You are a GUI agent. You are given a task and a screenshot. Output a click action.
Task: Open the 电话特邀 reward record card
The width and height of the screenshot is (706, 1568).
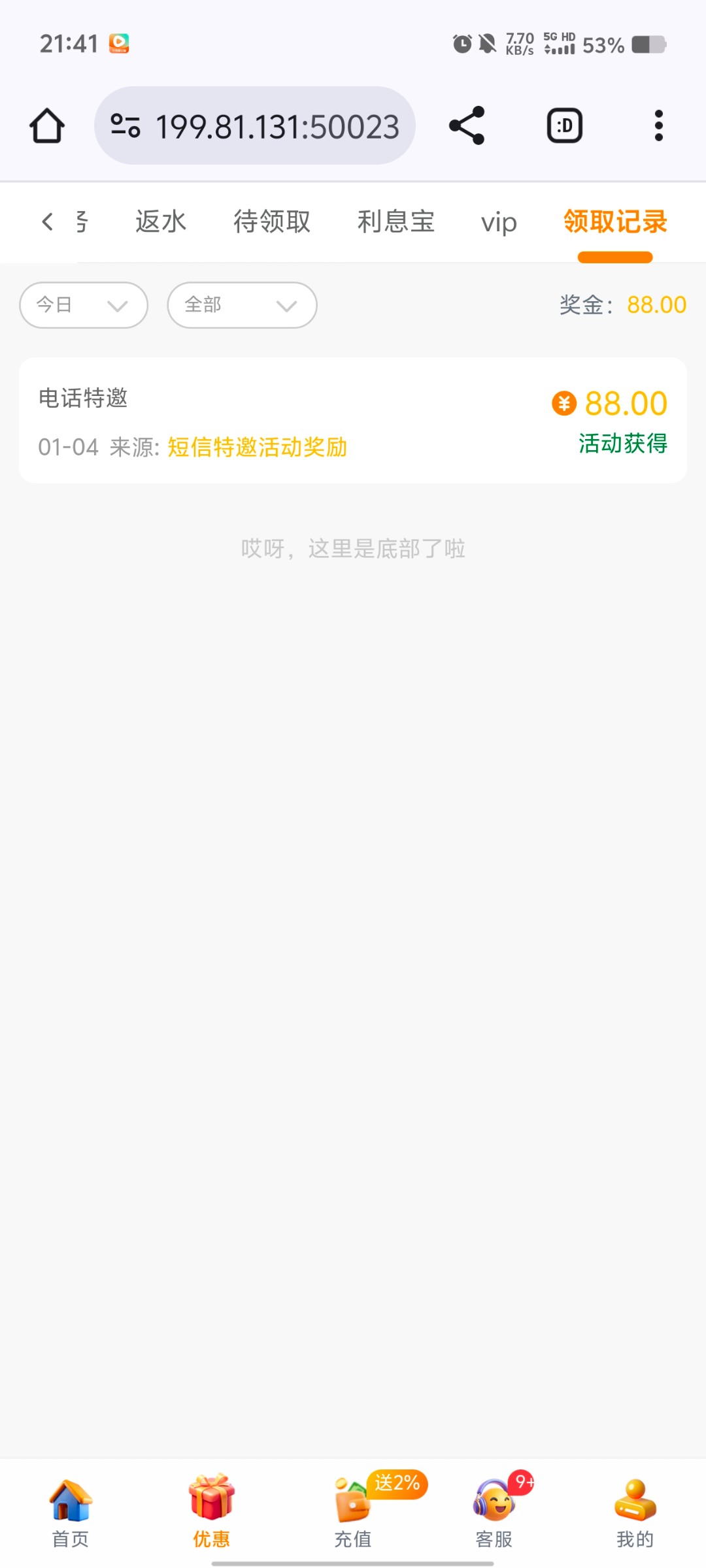(353, 421)
